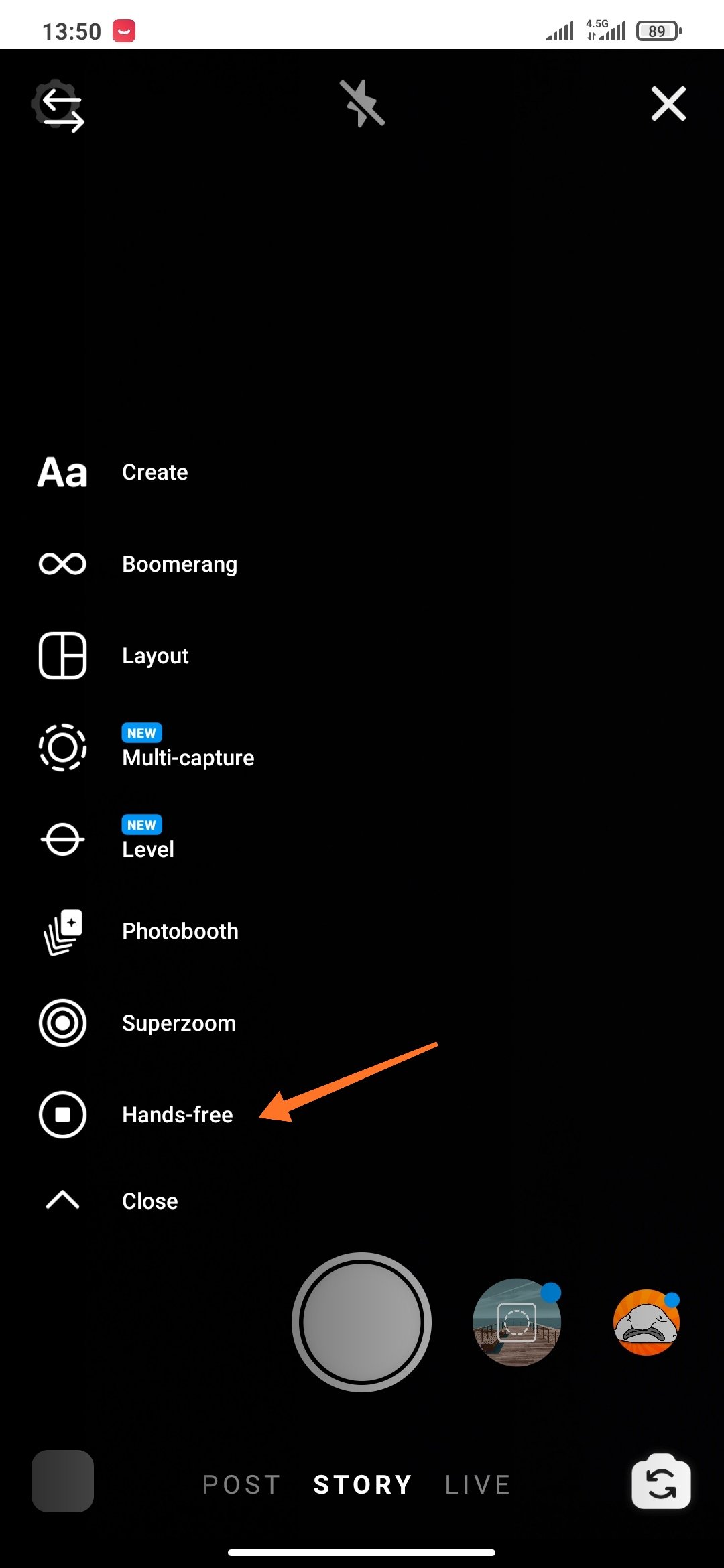
Task: Switch to LIVE tab
Action: click(477, 1484)
